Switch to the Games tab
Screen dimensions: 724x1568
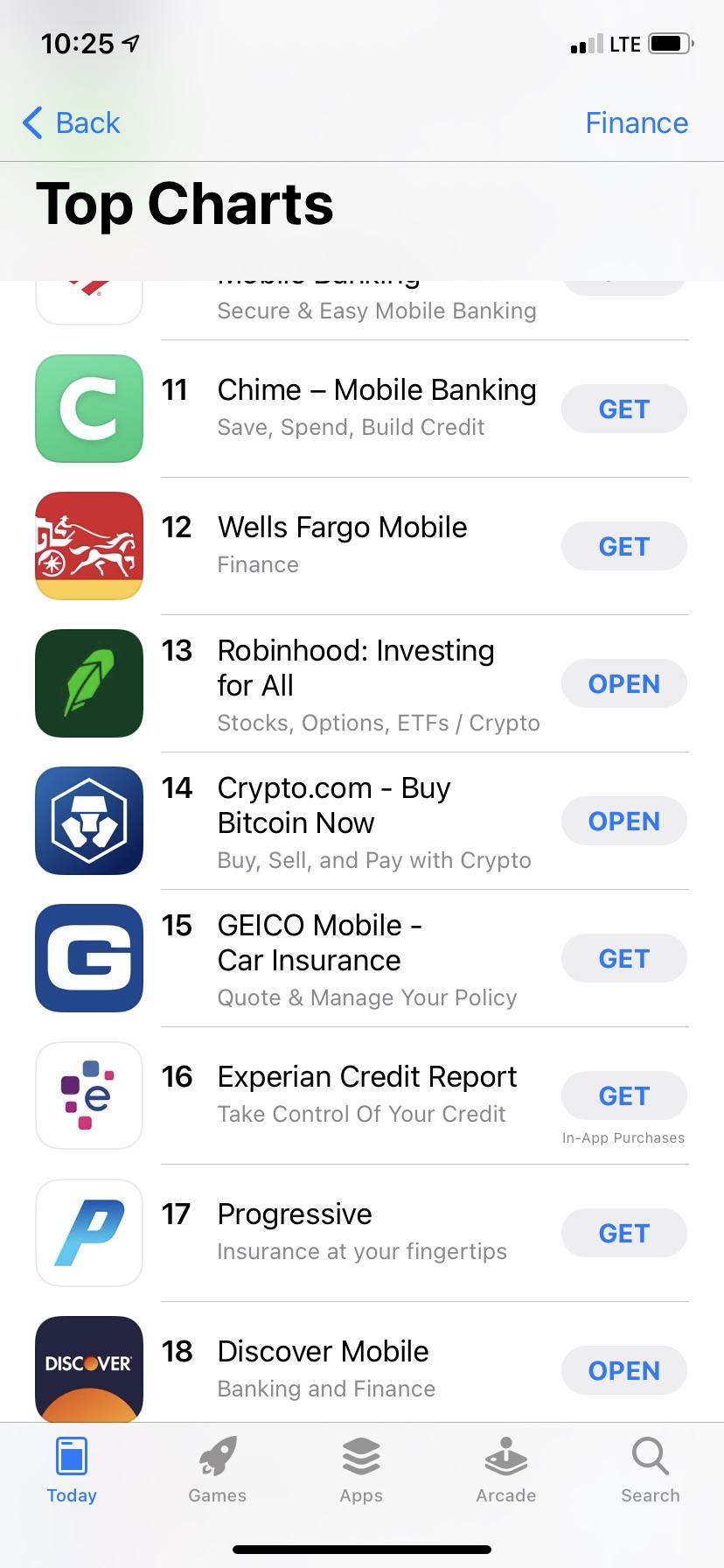click(217, 1470)
